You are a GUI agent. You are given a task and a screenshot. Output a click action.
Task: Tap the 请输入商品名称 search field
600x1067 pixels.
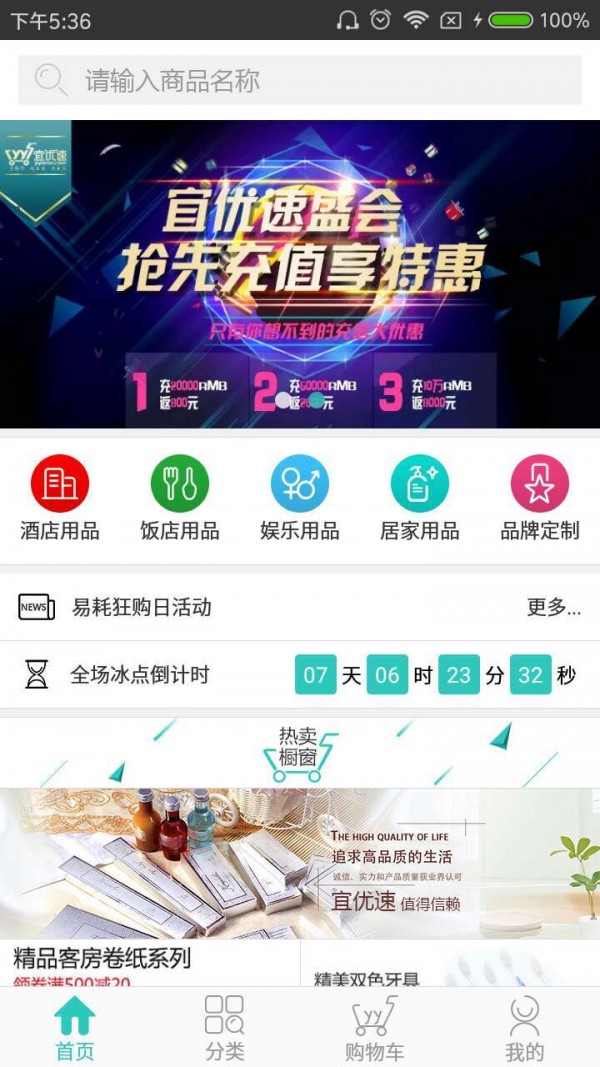[x=300, y=80]
